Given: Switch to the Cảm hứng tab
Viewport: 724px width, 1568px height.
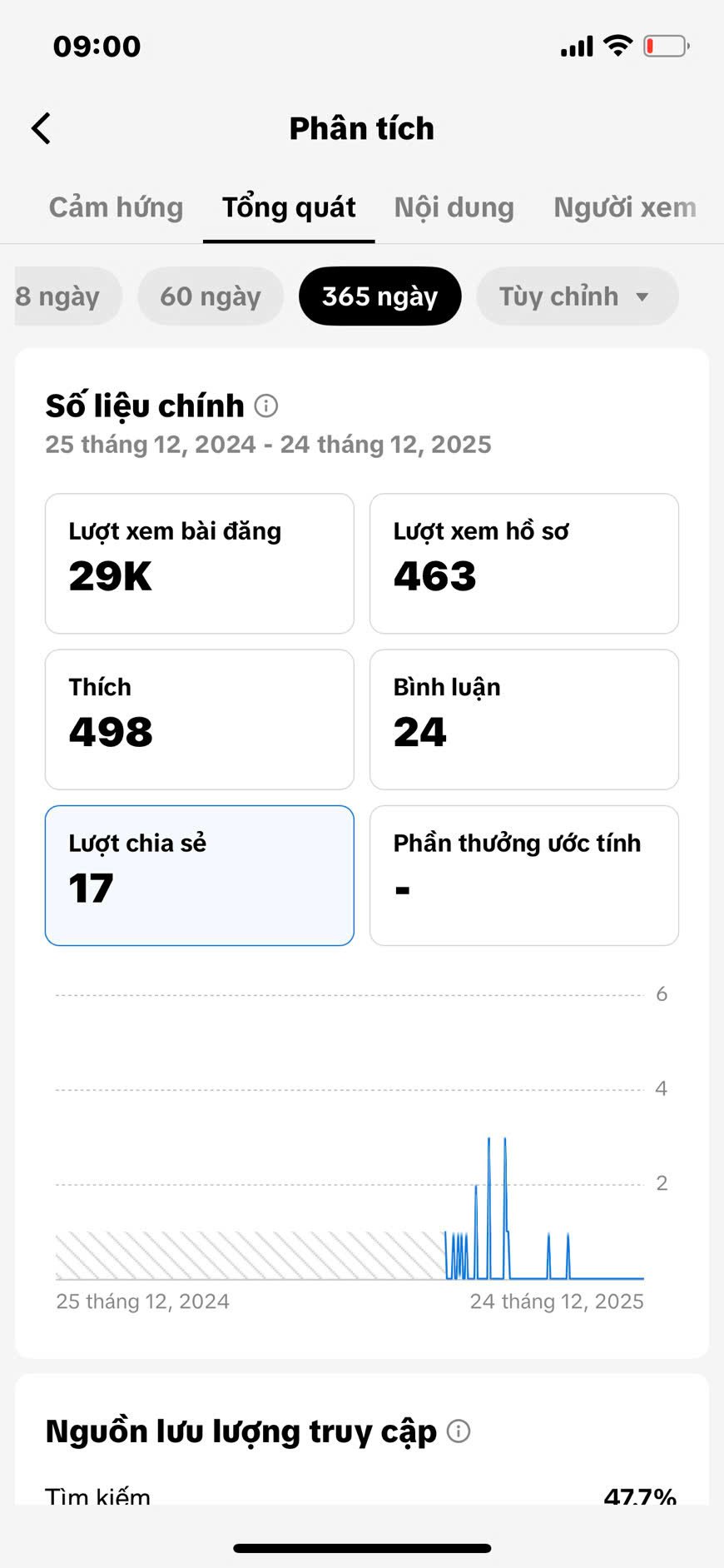Looking at the screenshot, I should tap(116, 207).
